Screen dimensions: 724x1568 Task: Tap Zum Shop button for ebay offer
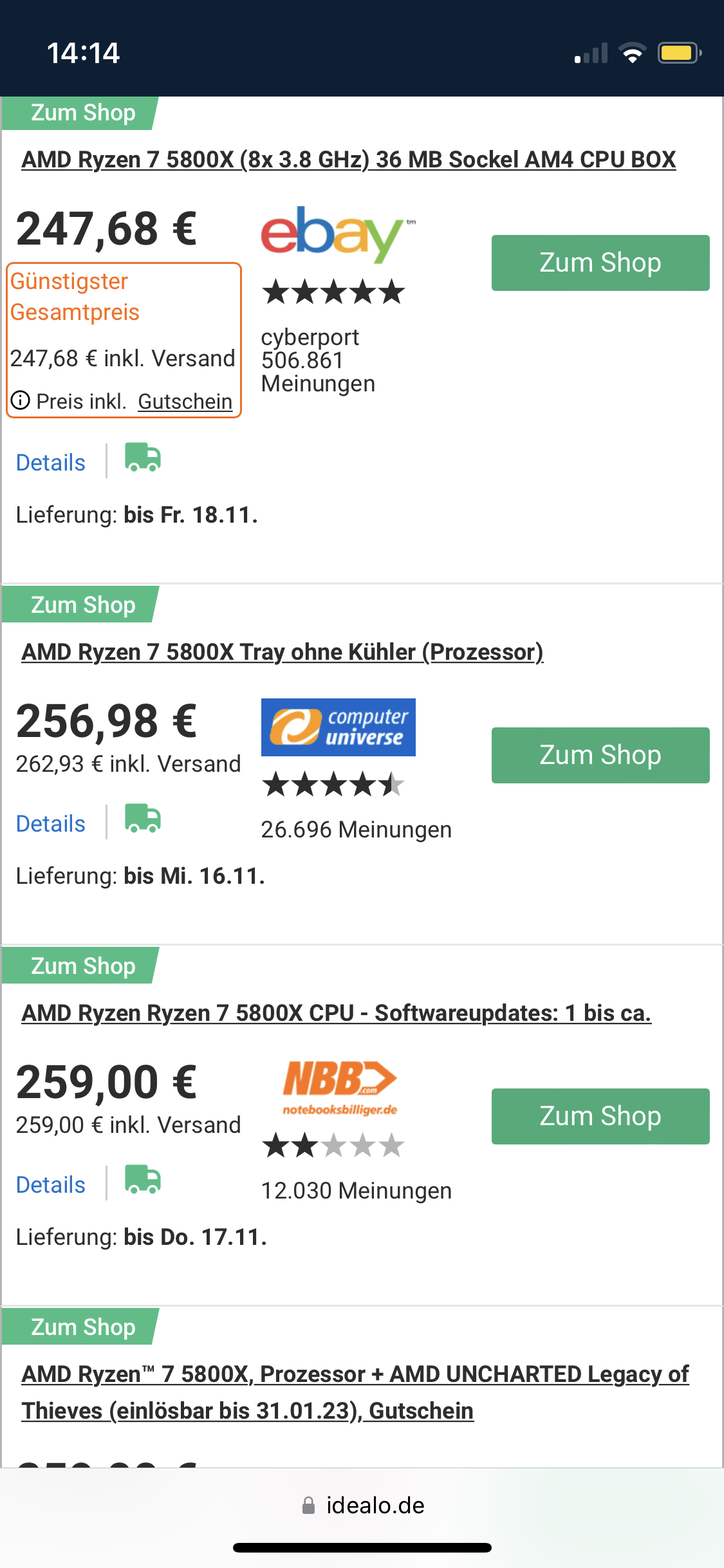[x=600, y=263]
